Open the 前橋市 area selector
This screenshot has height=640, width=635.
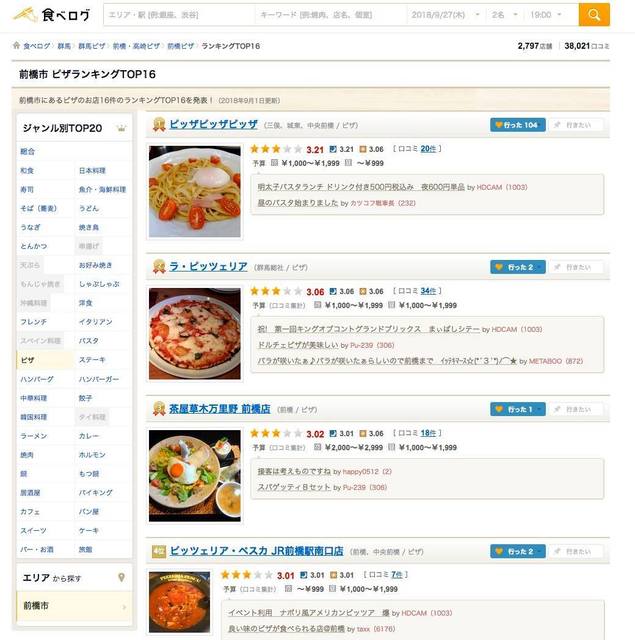pos(74,606)
